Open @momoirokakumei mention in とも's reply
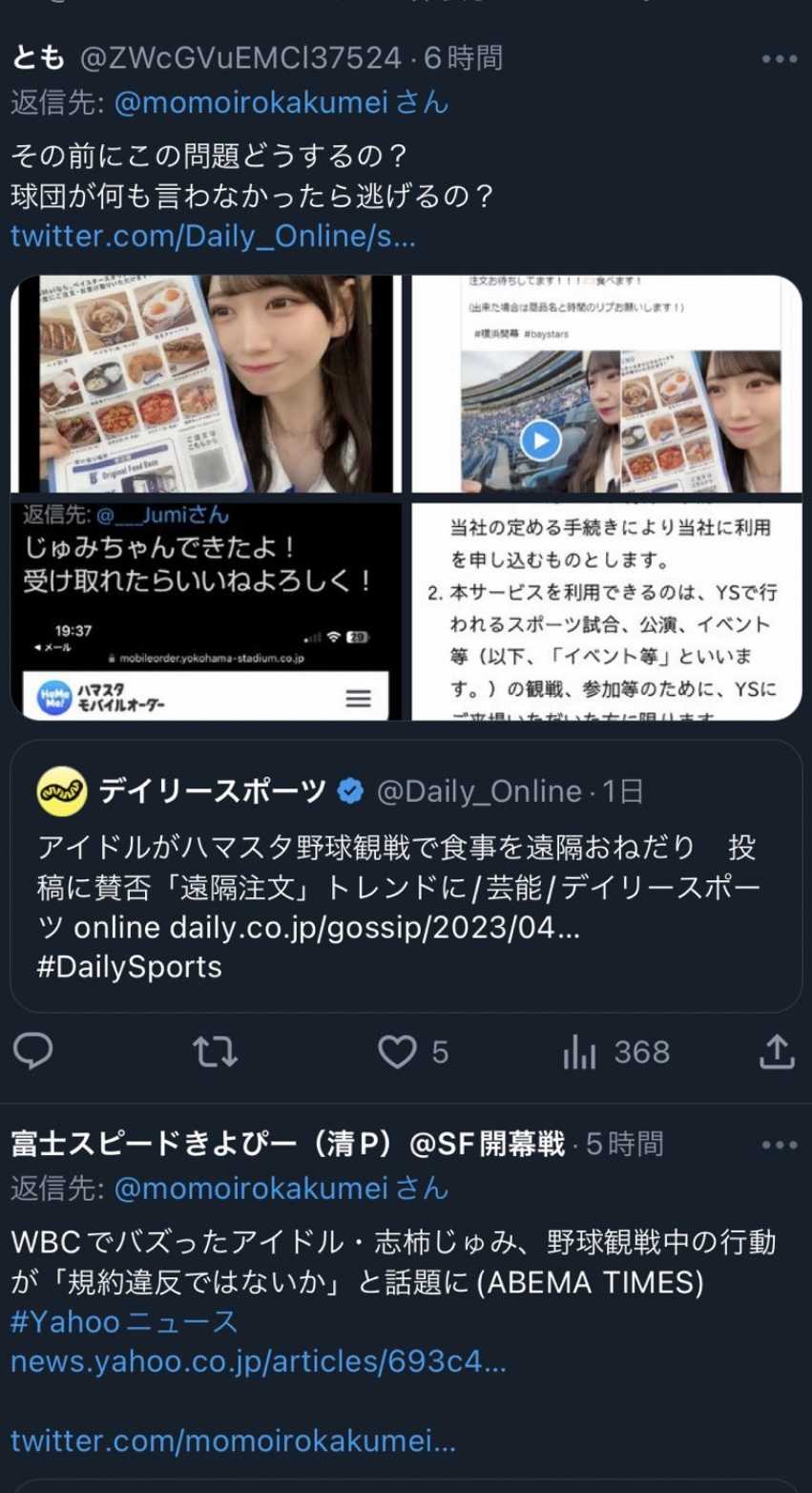Image resolution: width=812 pixels, height=1493 pixels. click(x=251, y=102)
